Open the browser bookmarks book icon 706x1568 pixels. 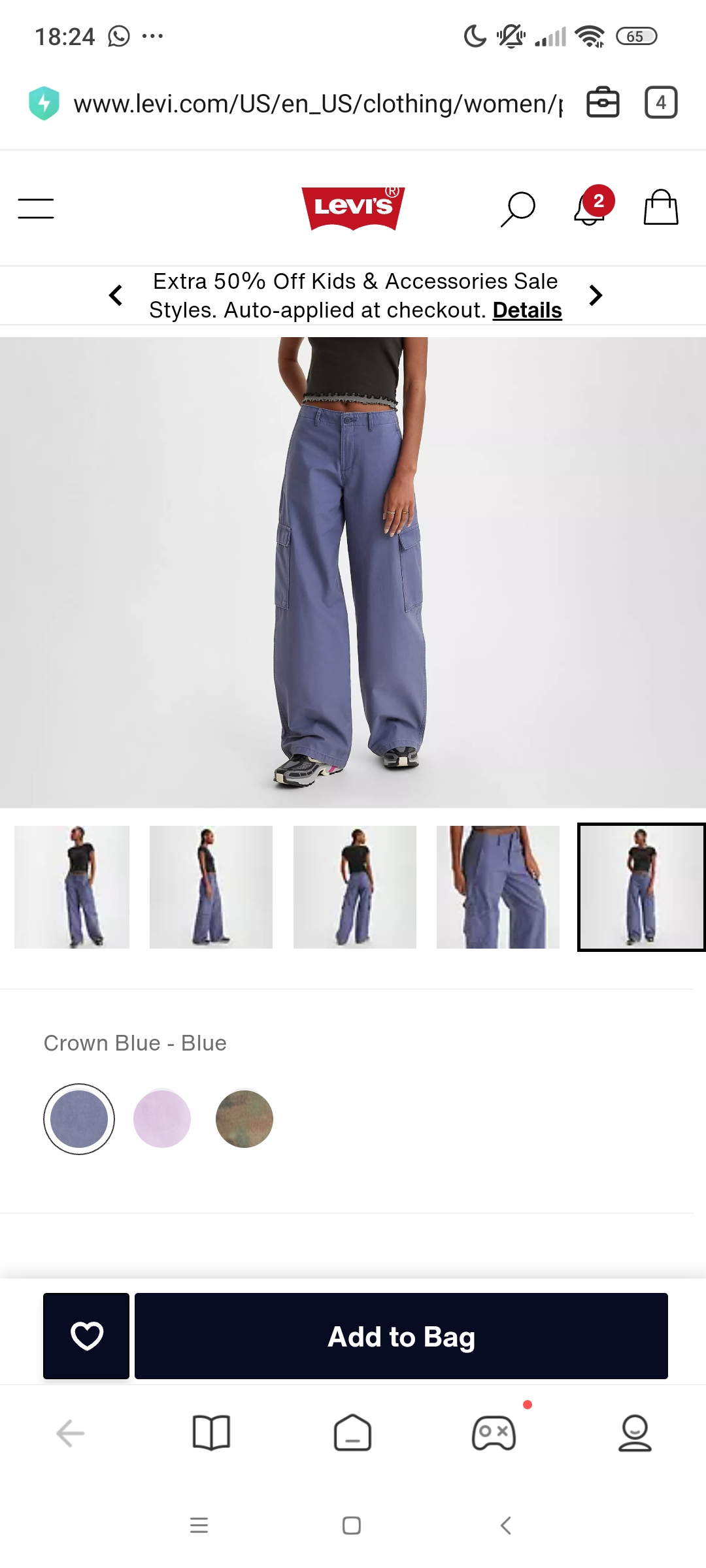pos(211,1433)
